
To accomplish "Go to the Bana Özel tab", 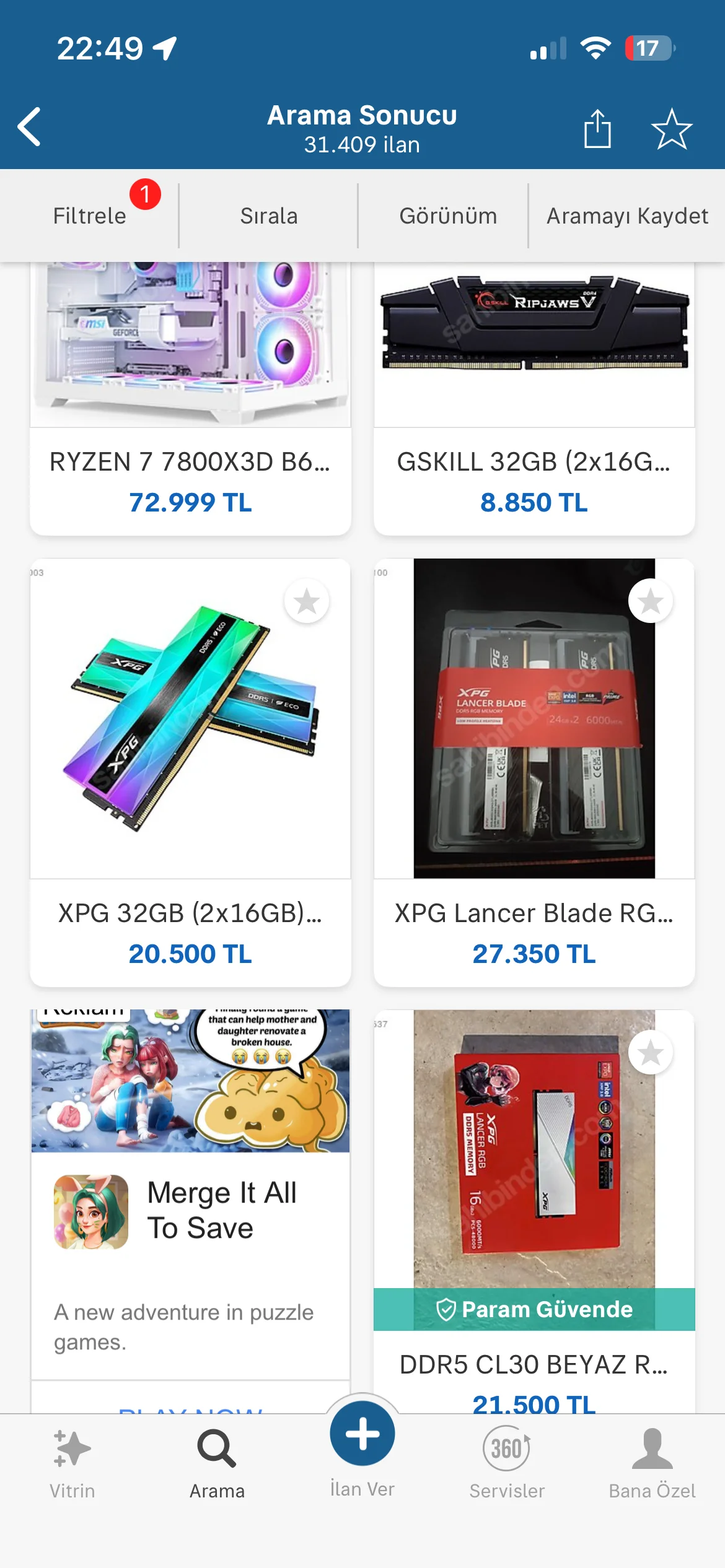I will 652,1465.
